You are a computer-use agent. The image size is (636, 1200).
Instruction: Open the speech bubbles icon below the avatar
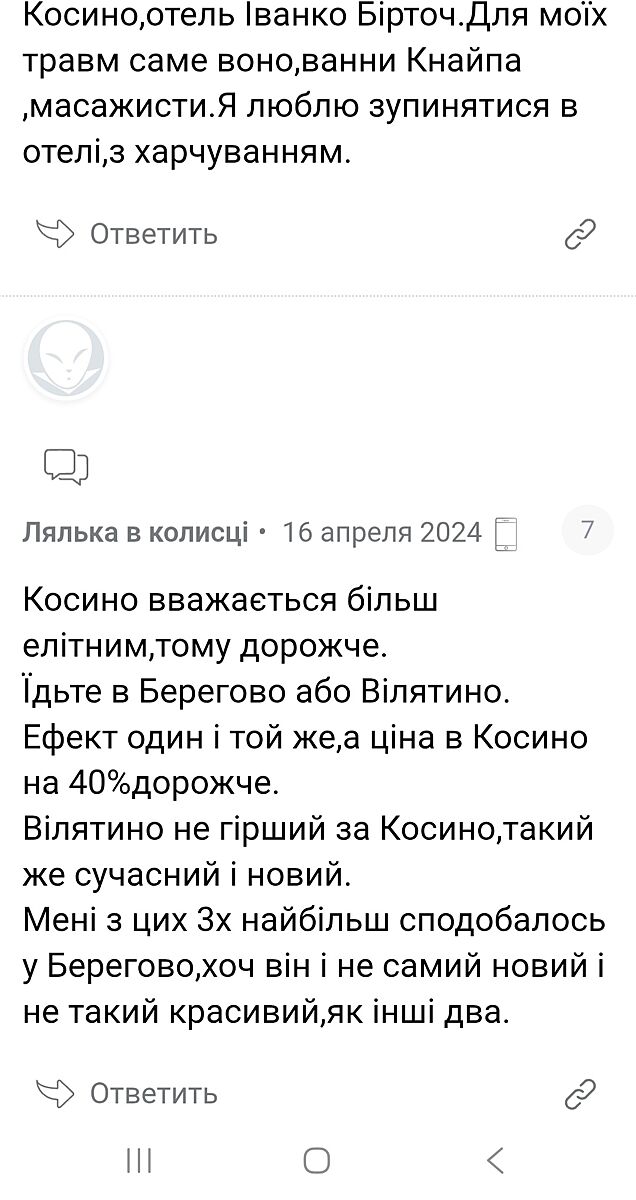[66, 466]
